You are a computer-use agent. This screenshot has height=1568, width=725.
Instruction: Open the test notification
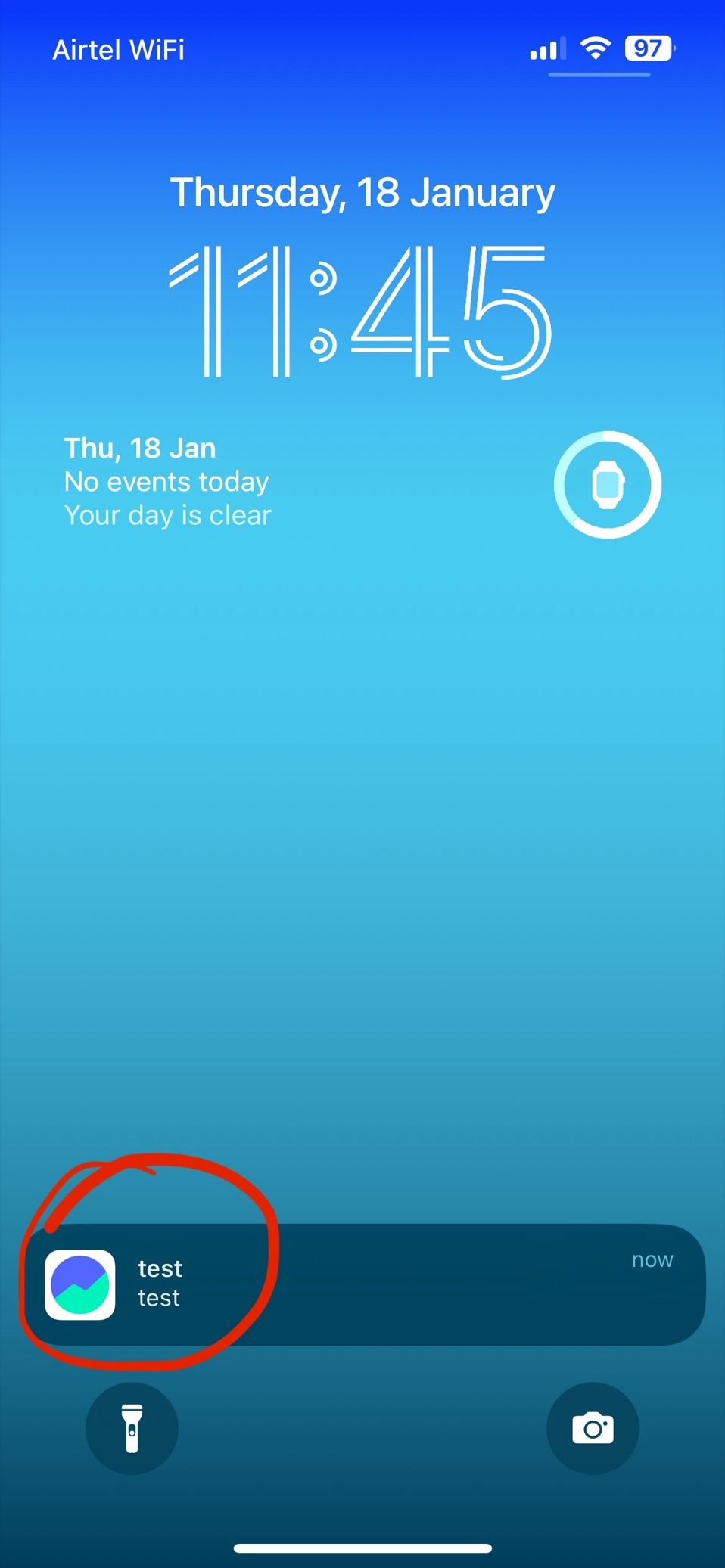(x=363, y=1284)
